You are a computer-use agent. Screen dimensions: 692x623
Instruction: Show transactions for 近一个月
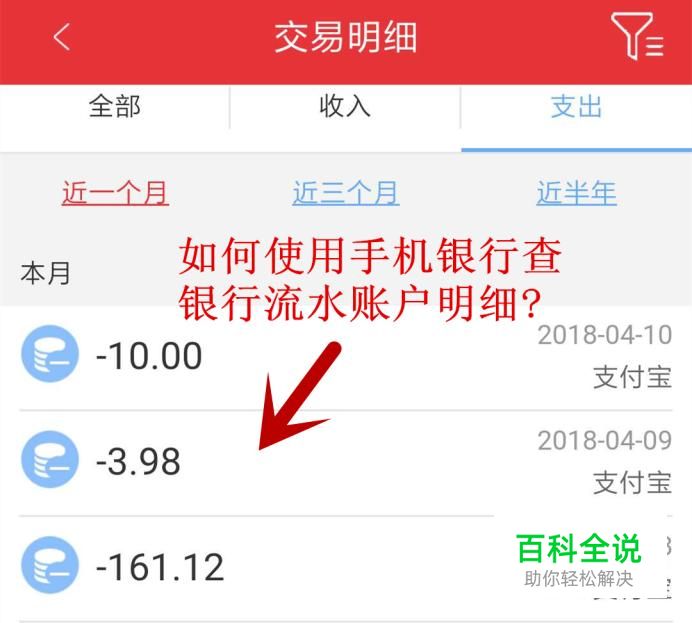click(115, 193)
